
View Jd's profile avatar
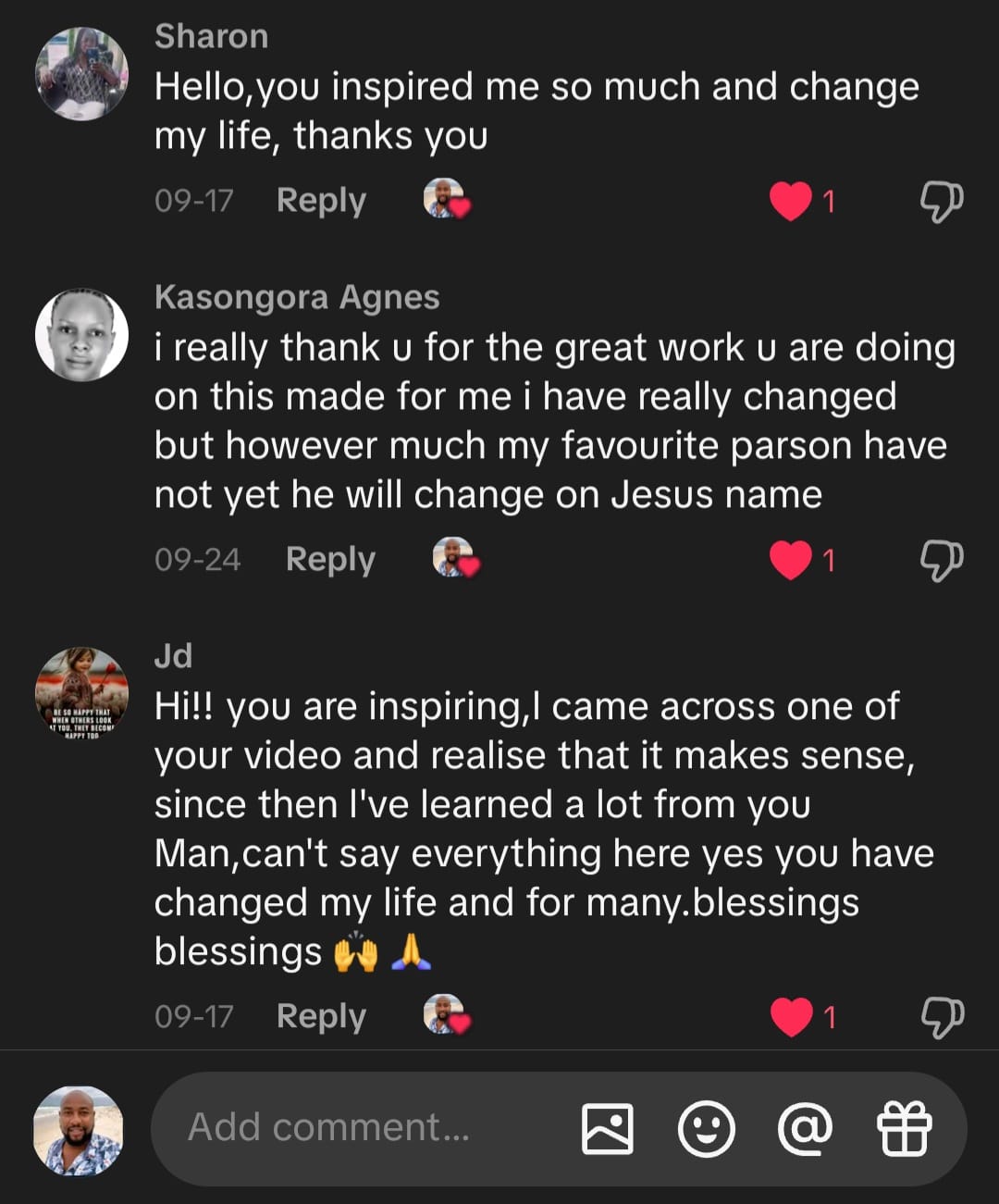(x=81, y=693)
